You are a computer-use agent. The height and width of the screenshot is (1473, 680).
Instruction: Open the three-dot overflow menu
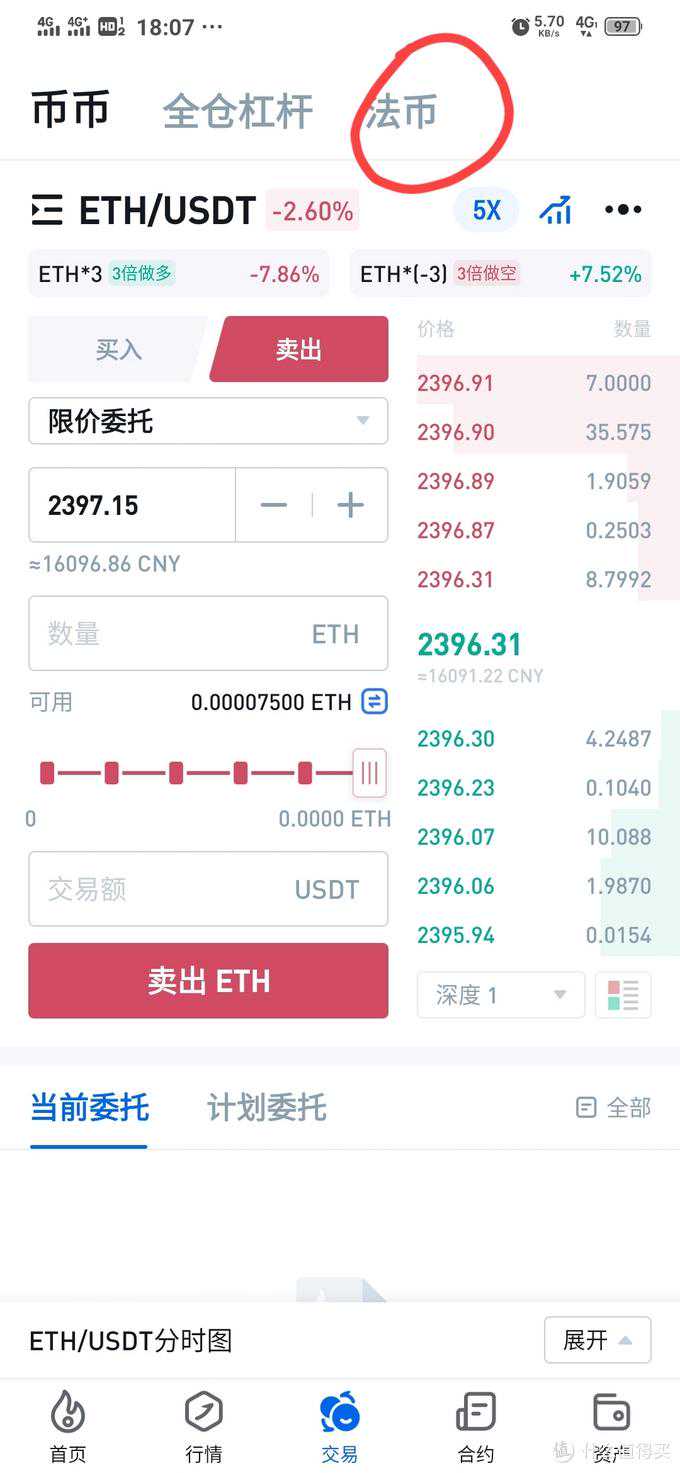(622, 210)
